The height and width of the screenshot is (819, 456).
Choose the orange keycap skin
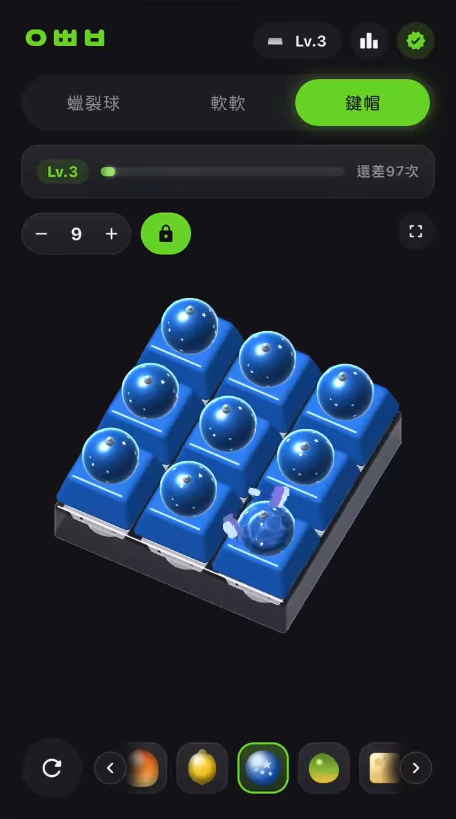[146, 768]
